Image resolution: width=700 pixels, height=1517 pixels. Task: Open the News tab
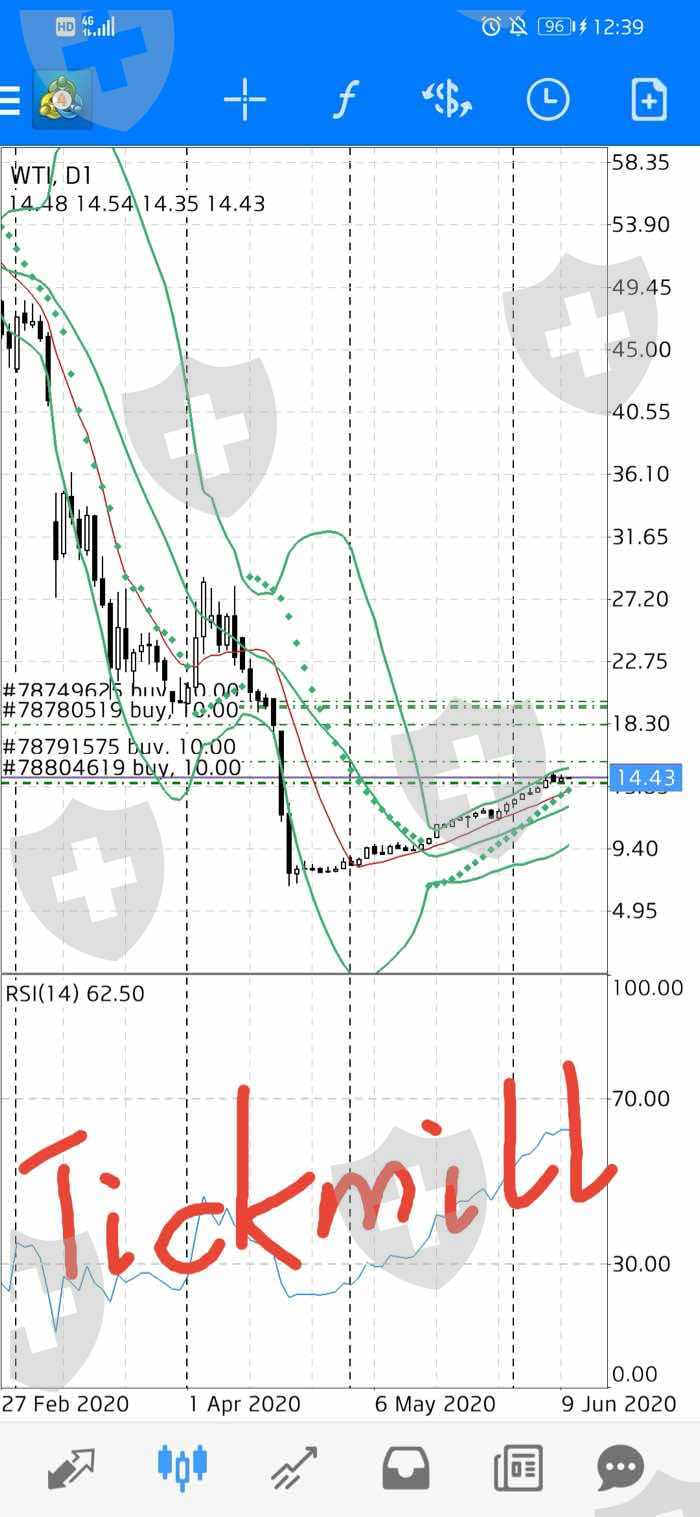point(518,1467)
